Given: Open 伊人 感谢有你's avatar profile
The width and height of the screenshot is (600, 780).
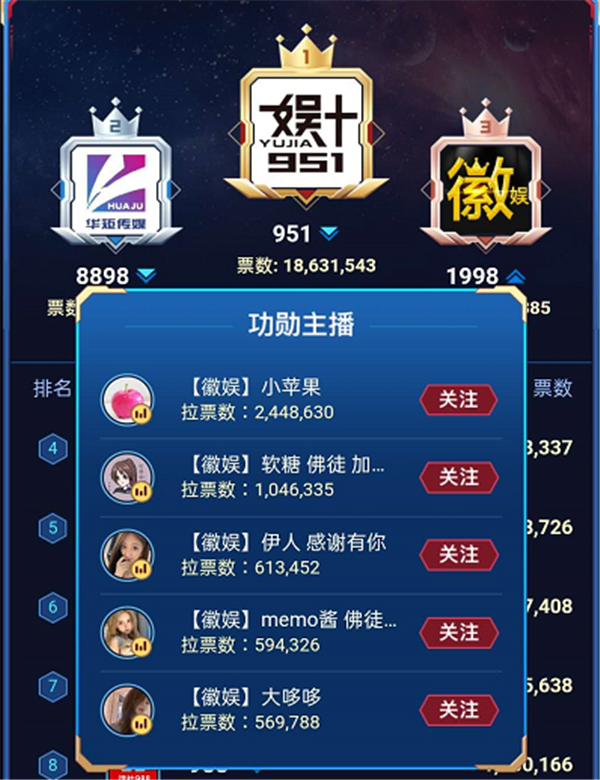Looking at the screenshot, I should (x=128, y=554).
